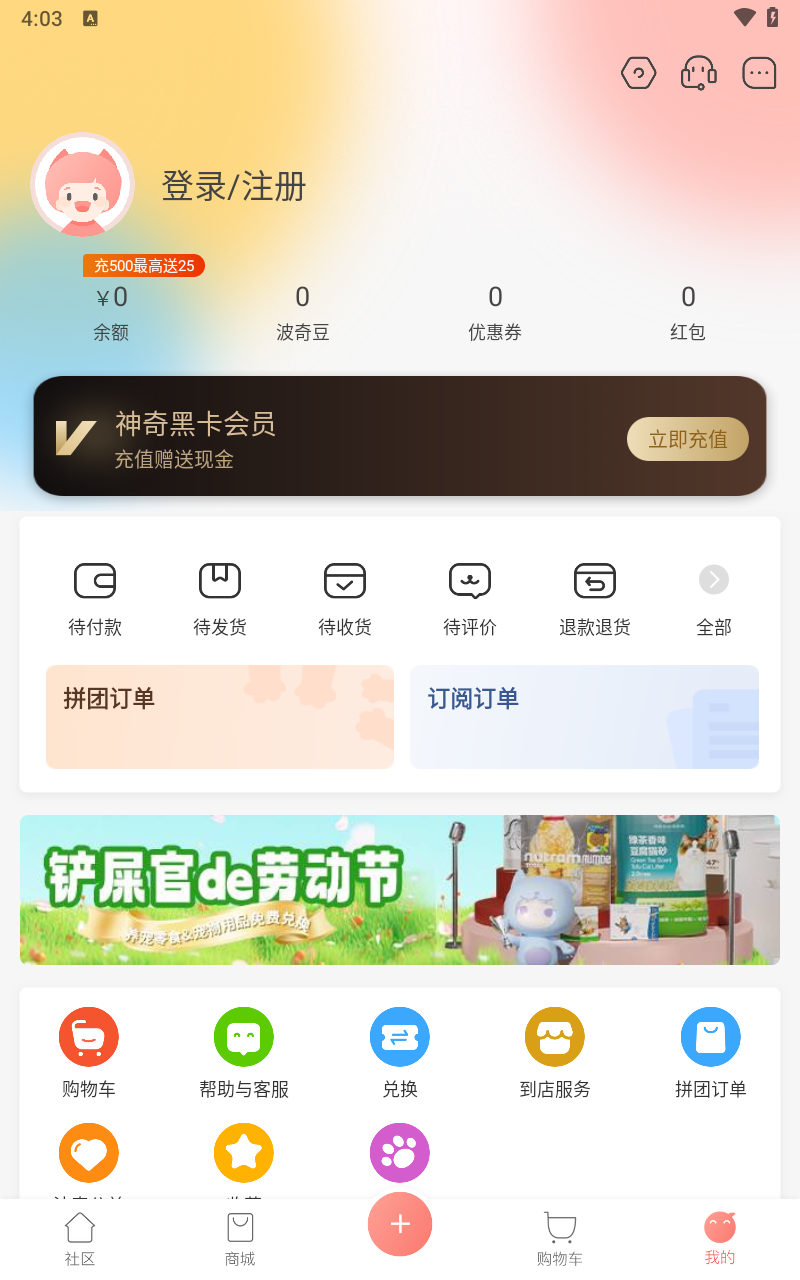Open 待评价 orders

tap(470, 598)
